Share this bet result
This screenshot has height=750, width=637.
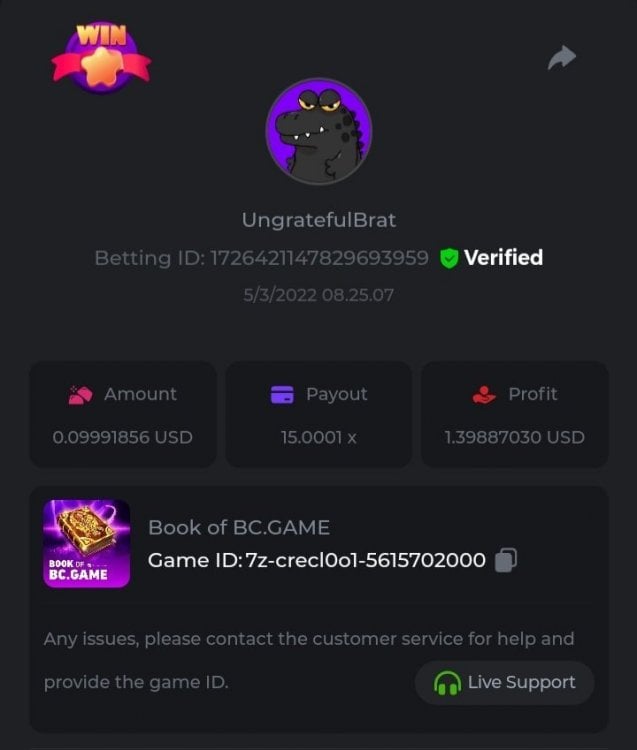click(562, 58)
